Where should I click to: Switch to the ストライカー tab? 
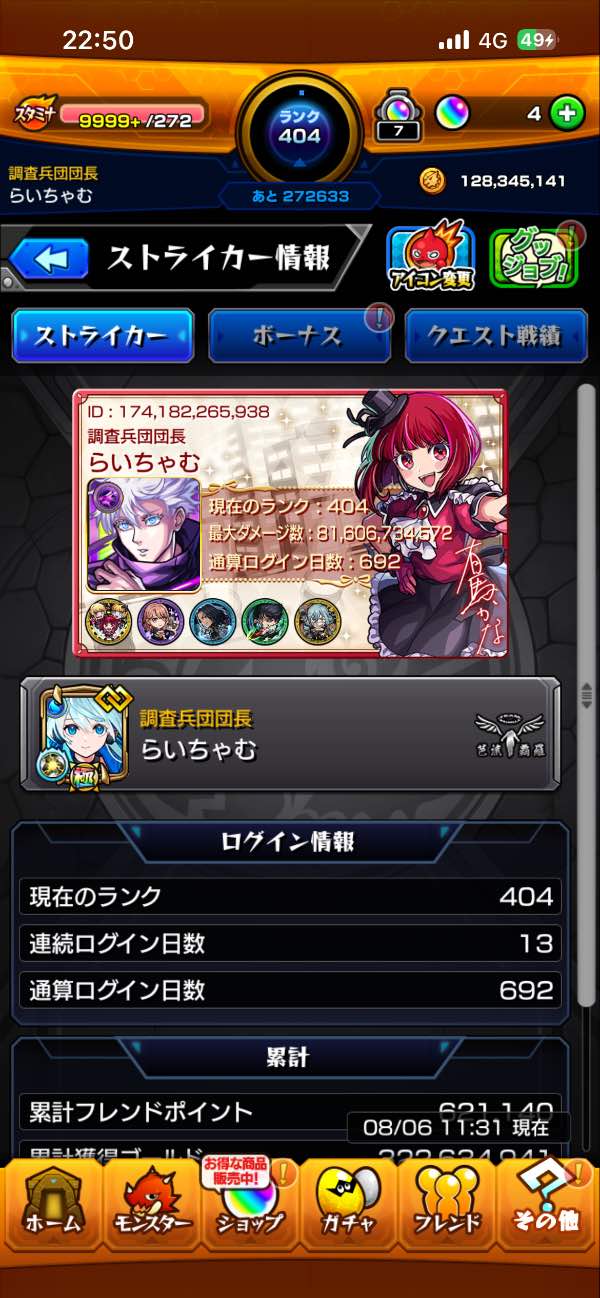(x=102, y=336)
